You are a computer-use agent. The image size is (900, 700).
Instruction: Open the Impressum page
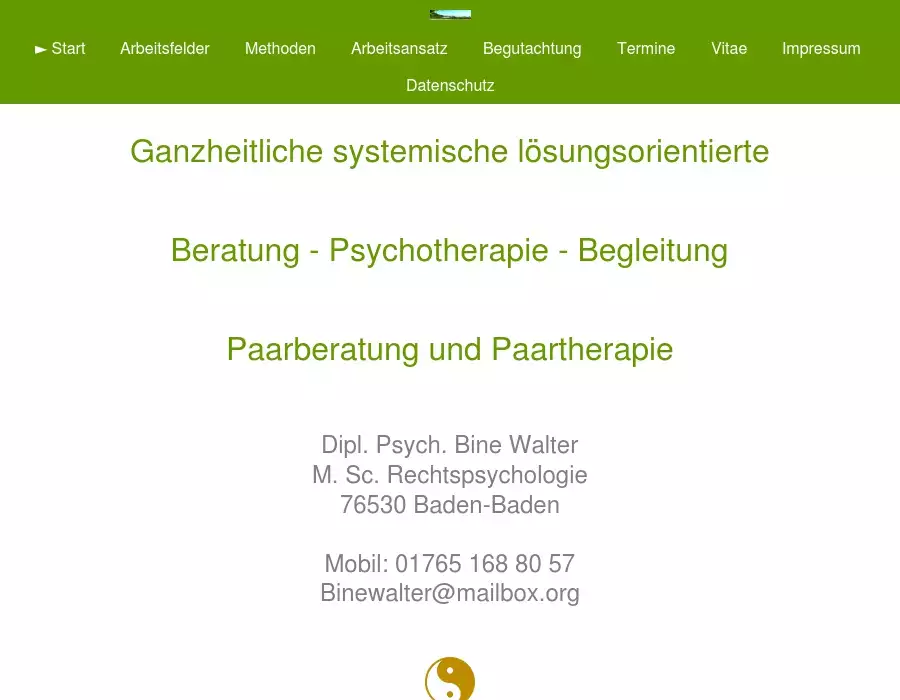[x=821, y=48]
